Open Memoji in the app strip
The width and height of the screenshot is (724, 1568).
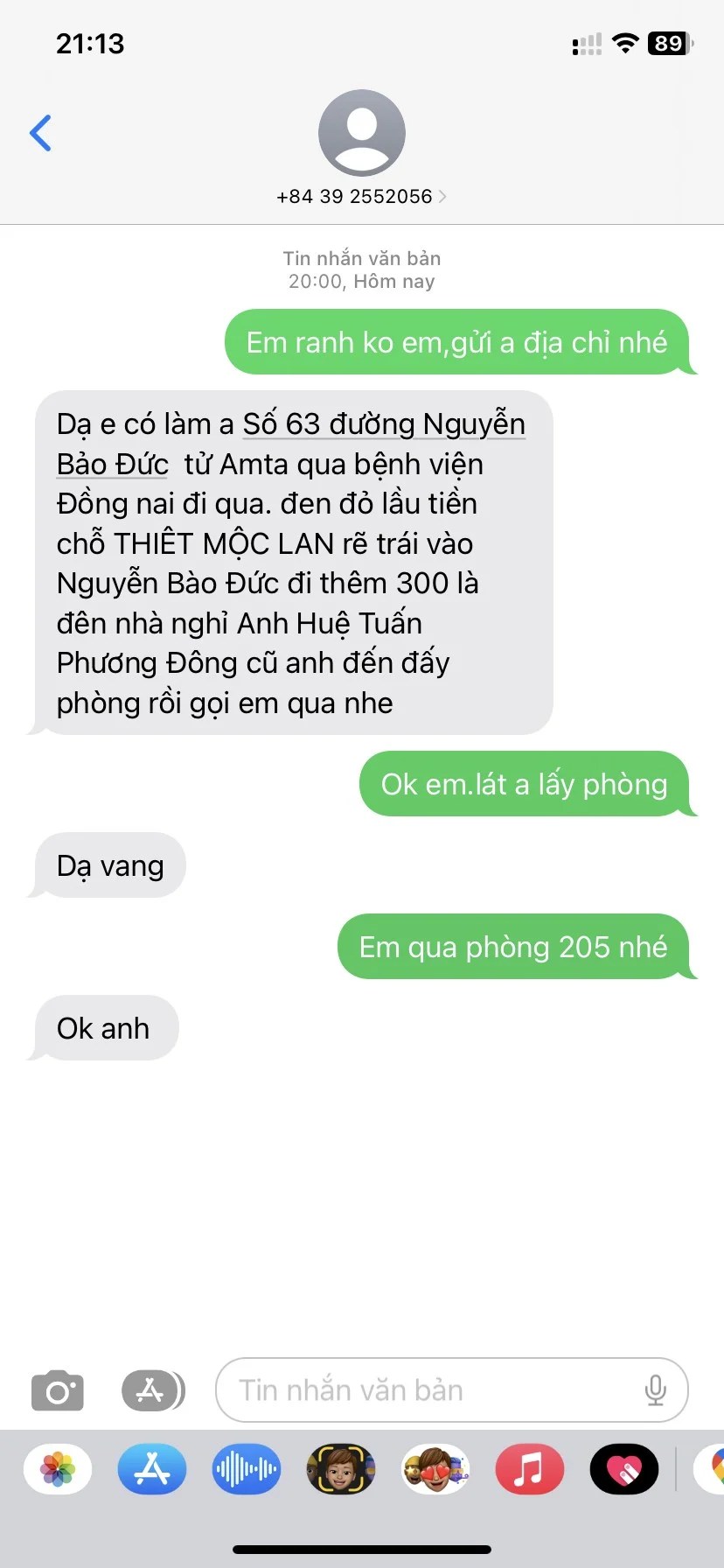[341, 1469]
